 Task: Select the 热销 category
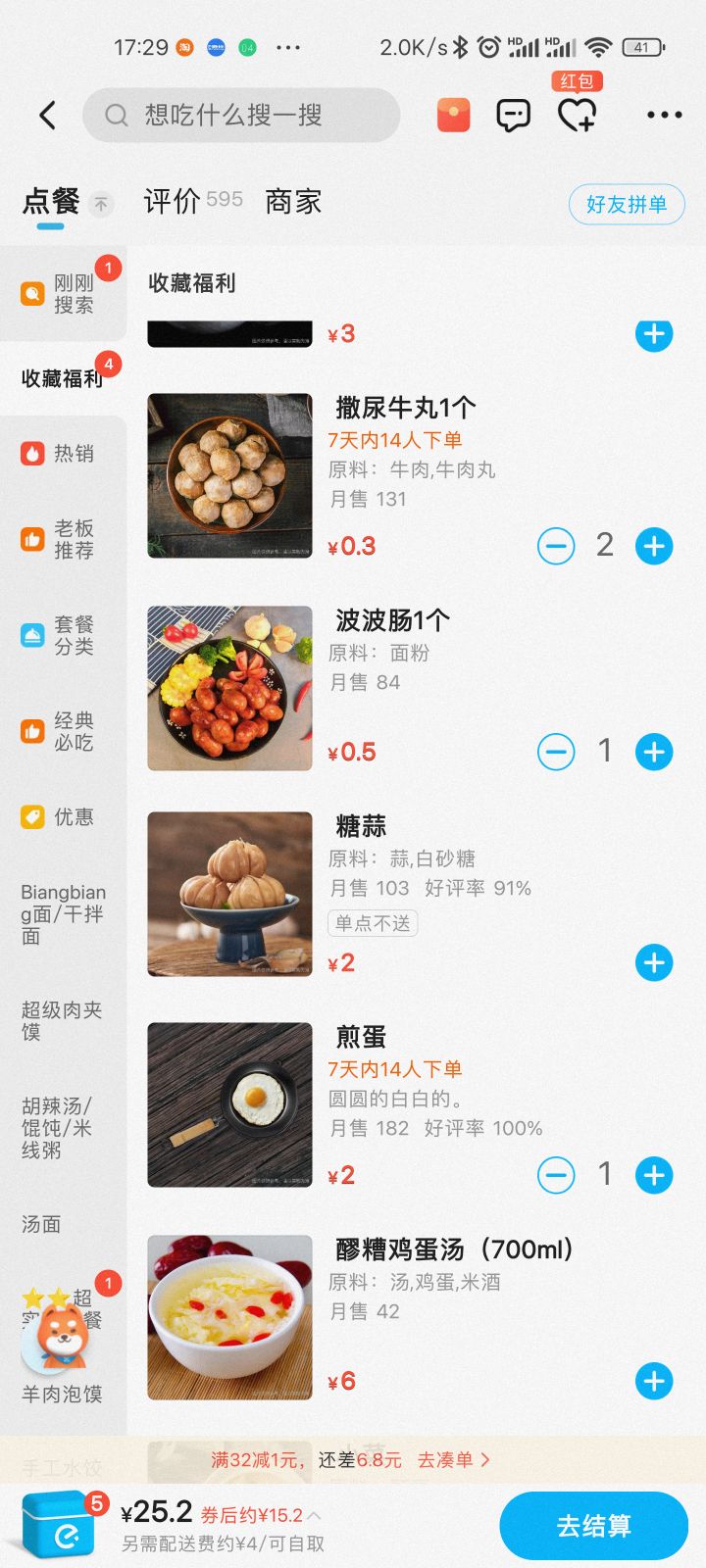click(61, 453)
